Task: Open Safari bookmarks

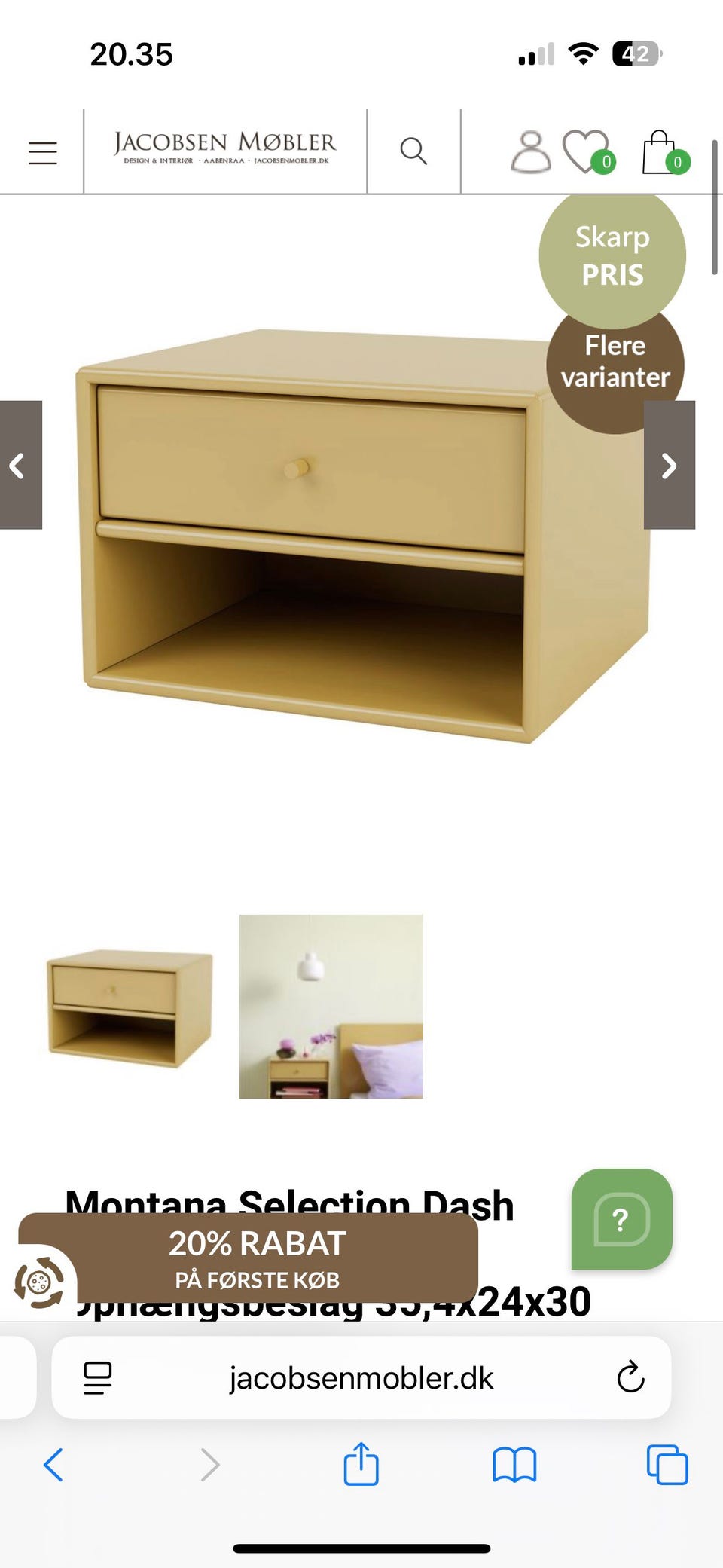Action: coord(514,1465)
